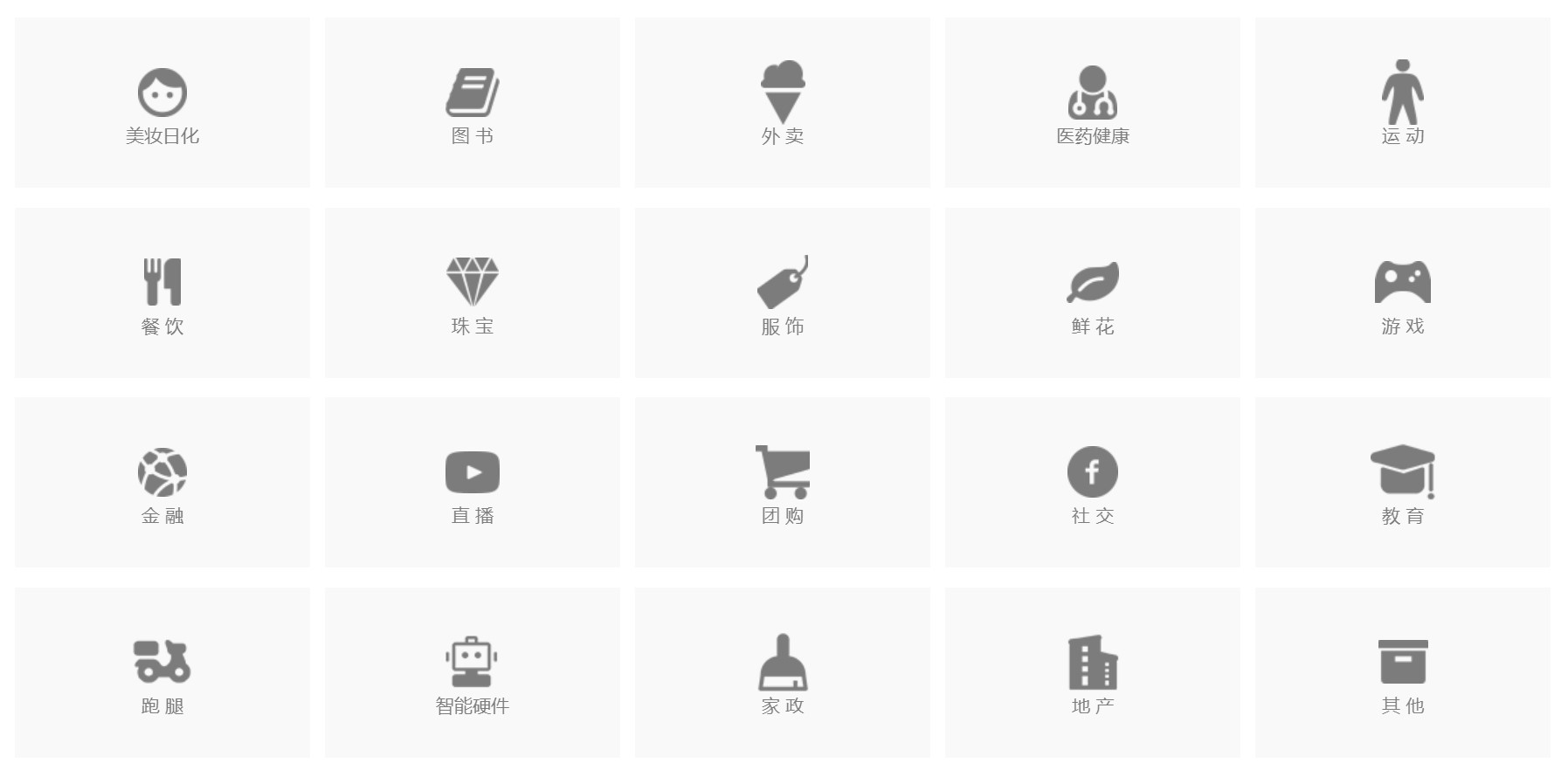Tap the 直播 category tile
1568x784 pixels.
coord(473,483)
